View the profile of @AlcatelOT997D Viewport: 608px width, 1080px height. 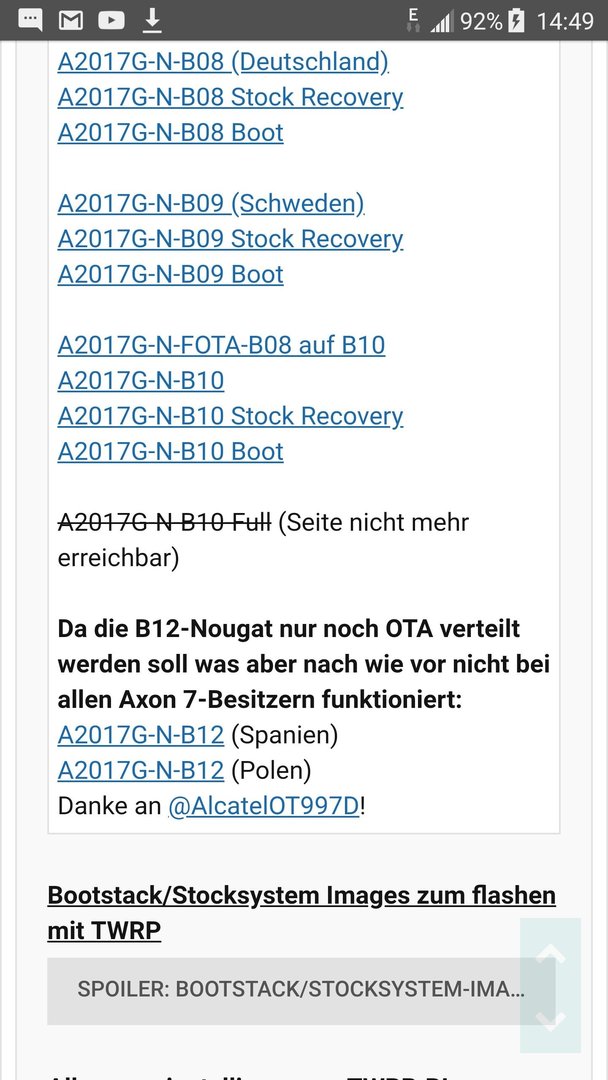264,806
